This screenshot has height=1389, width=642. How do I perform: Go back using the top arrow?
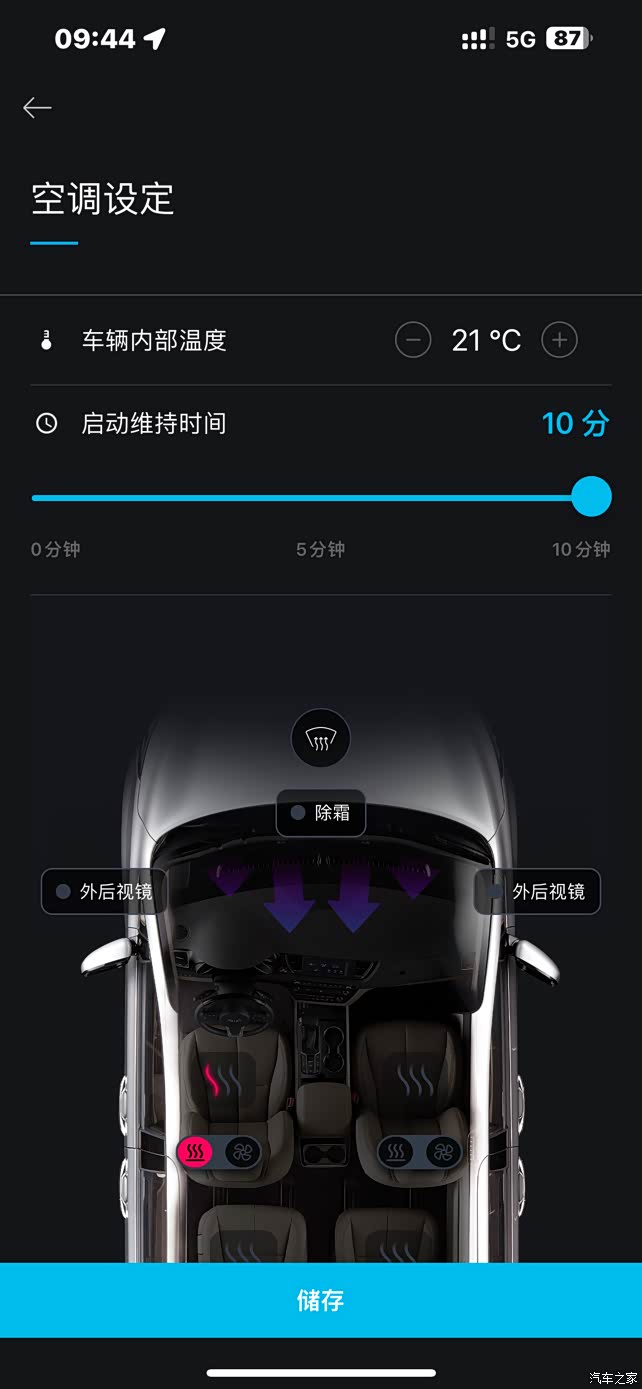pyautogui.click(x=37, y=108)
